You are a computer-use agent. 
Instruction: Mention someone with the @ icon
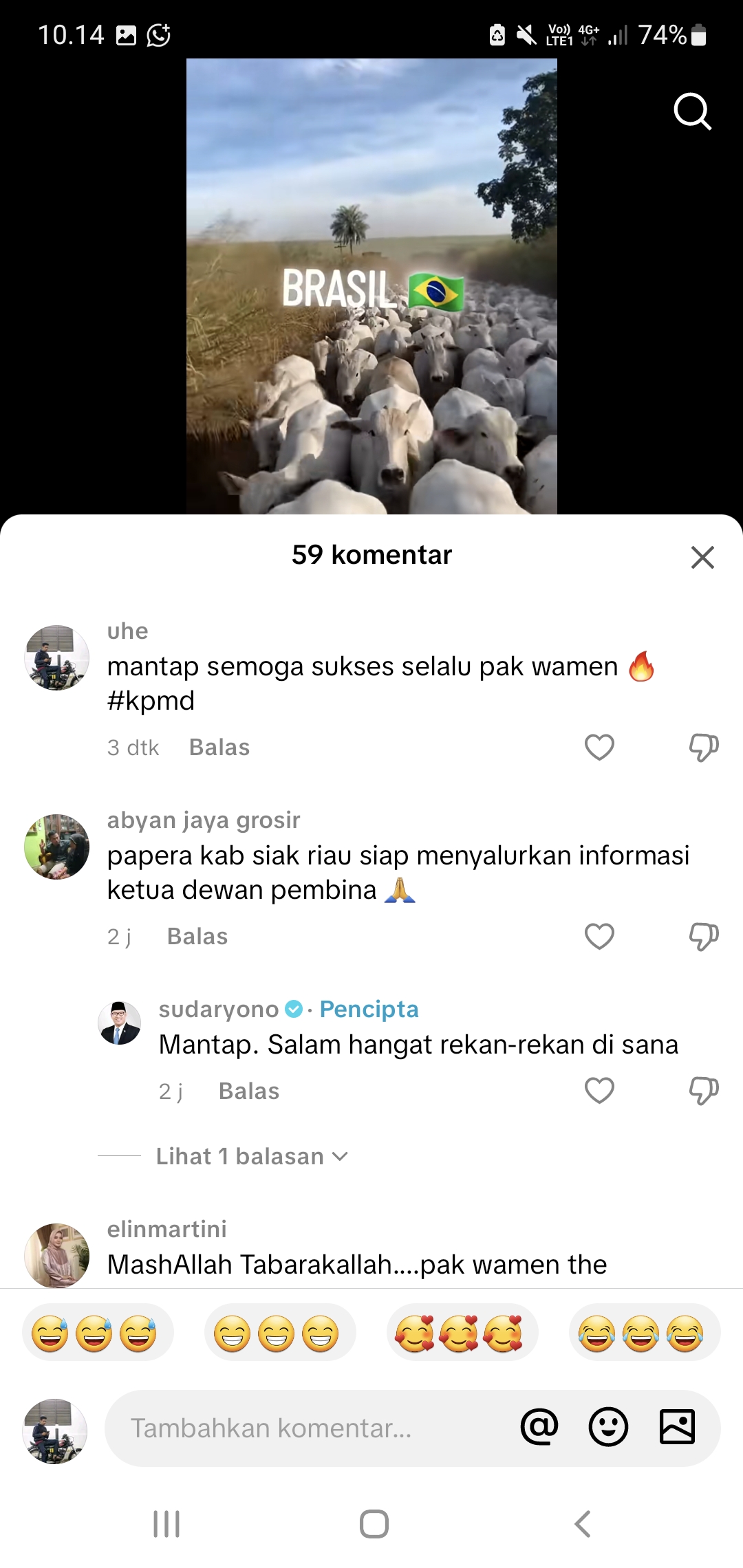pyautogui.click(x=539, y=1427)
